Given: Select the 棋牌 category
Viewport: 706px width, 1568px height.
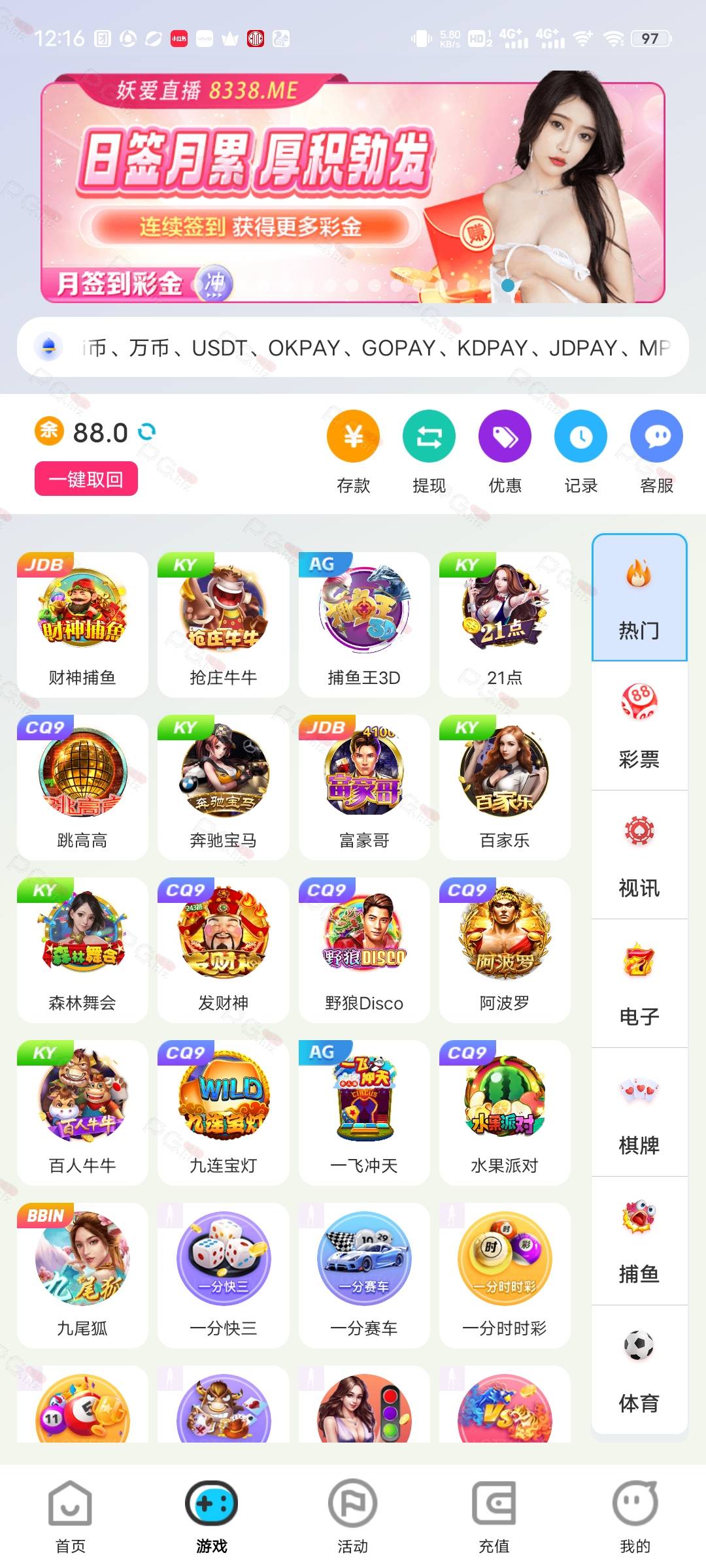Looking at the screenshot, I should tap(639, 1112).
